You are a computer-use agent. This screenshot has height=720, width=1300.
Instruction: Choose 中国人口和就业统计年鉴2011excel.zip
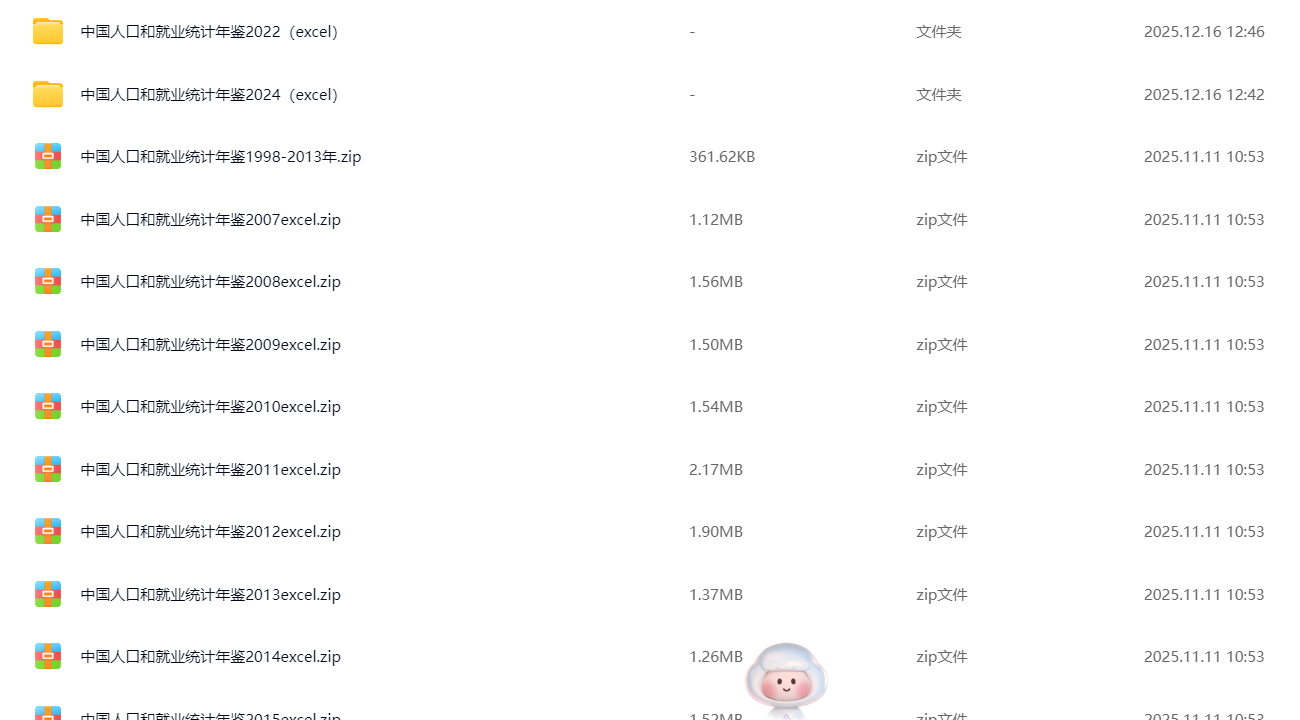tap(210, 470)
